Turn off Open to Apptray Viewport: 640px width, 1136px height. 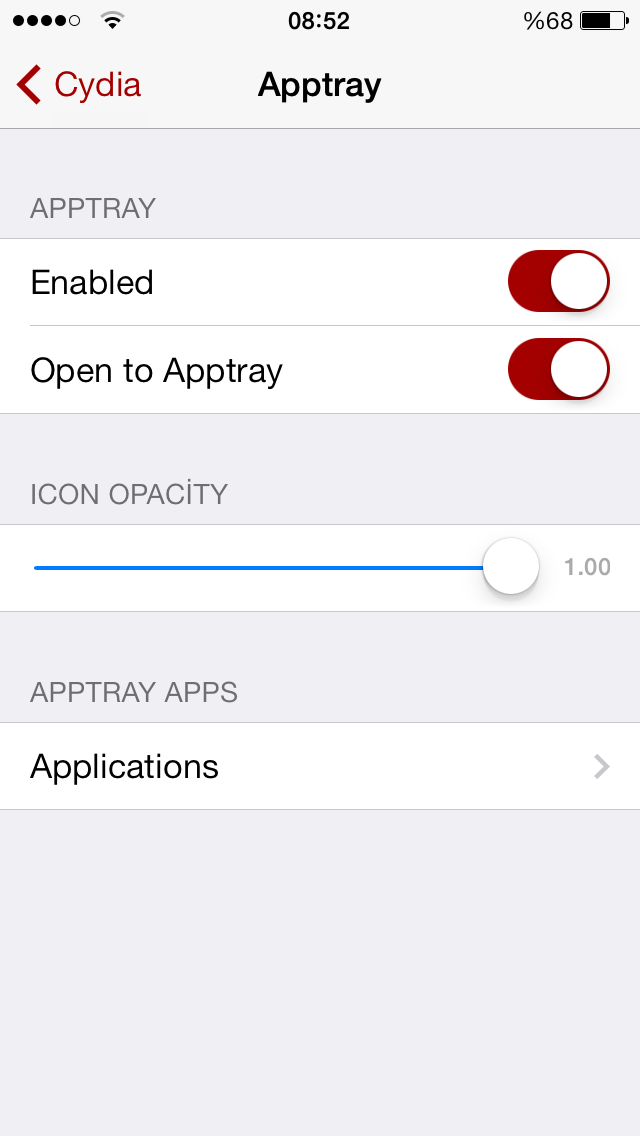(559, 369)
